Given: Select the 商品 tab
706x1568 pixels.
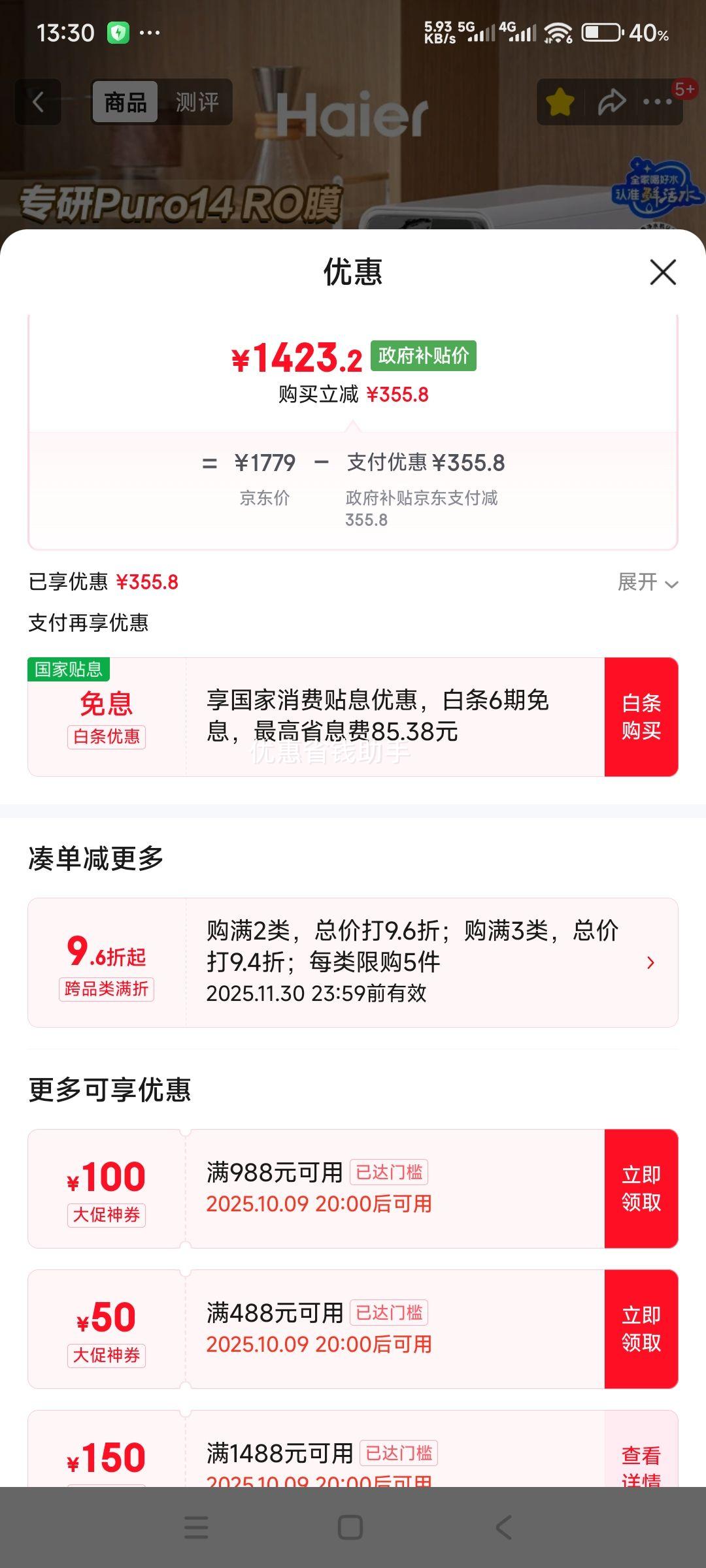Looking at the screenshot, I should pyautogui.click(x=126, y=102).
